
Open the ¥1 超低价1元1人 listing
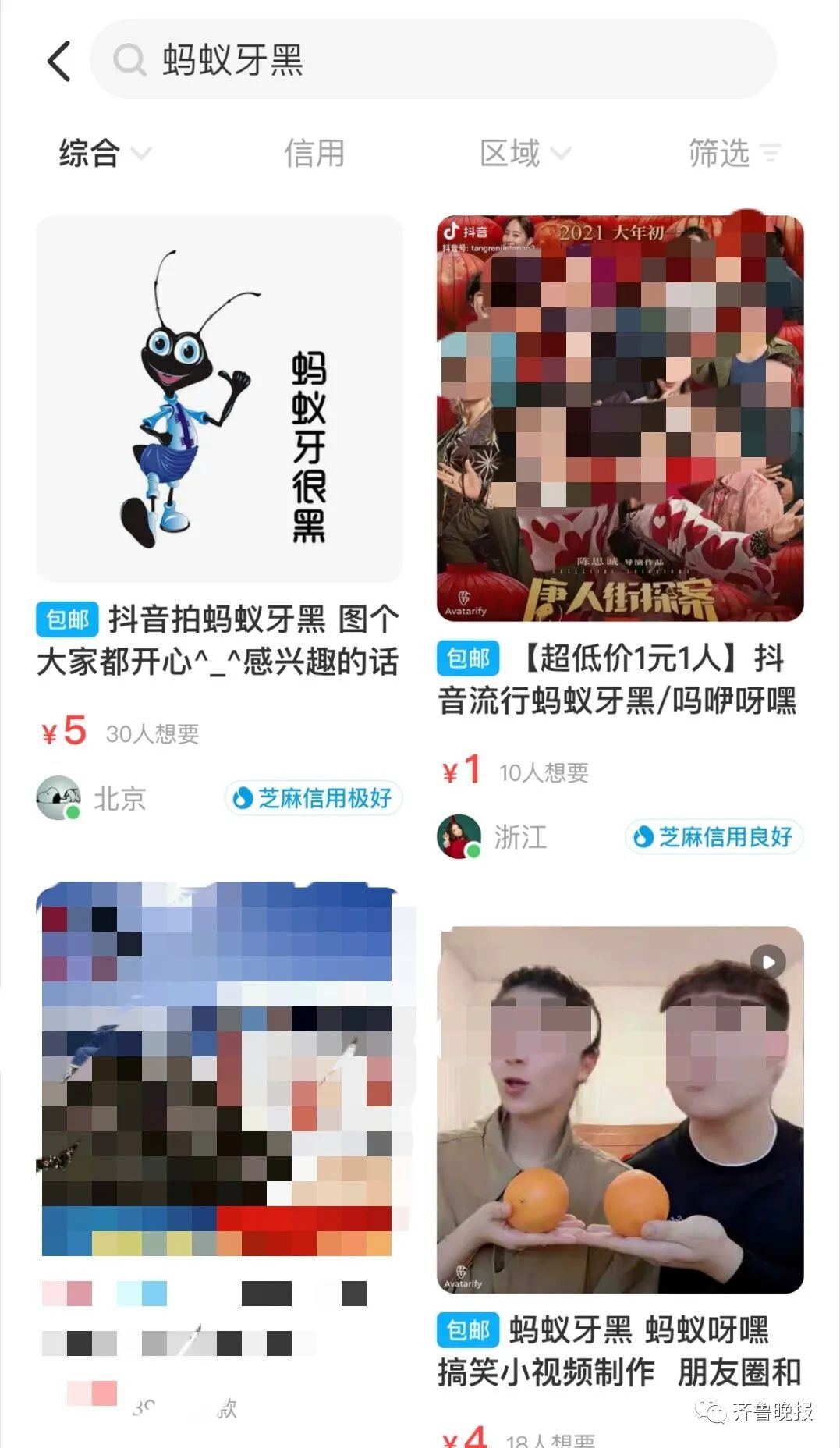pos(619,418)
